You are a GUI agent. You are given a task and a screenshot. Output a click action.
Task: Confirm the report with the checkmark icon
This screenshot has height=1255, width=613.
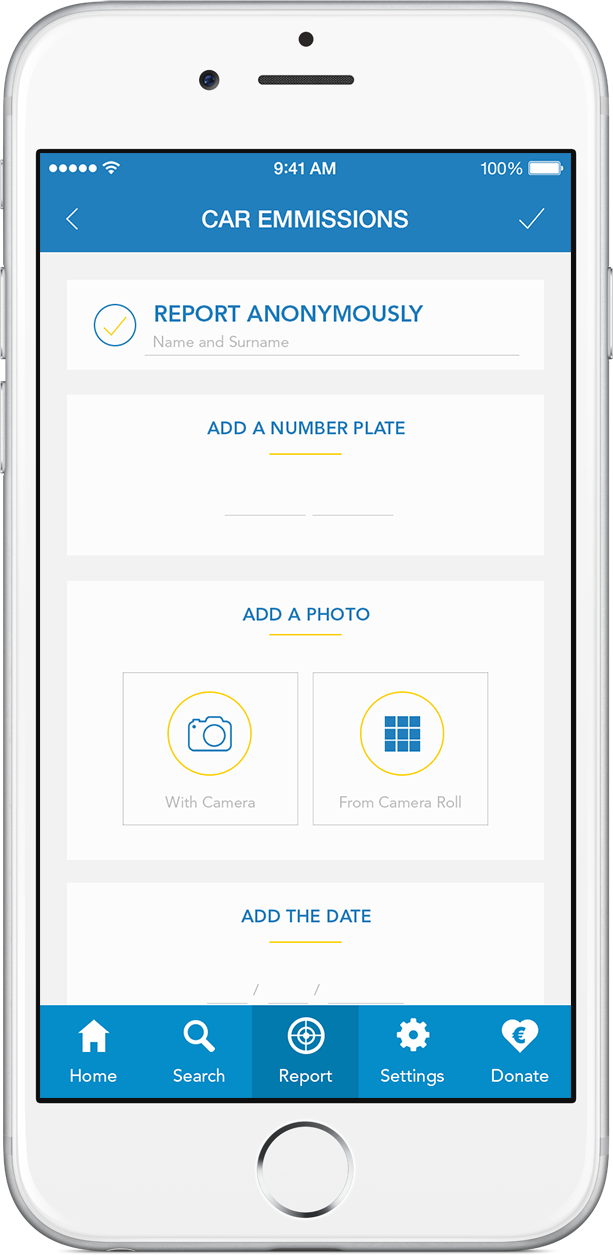pos(531,219)
